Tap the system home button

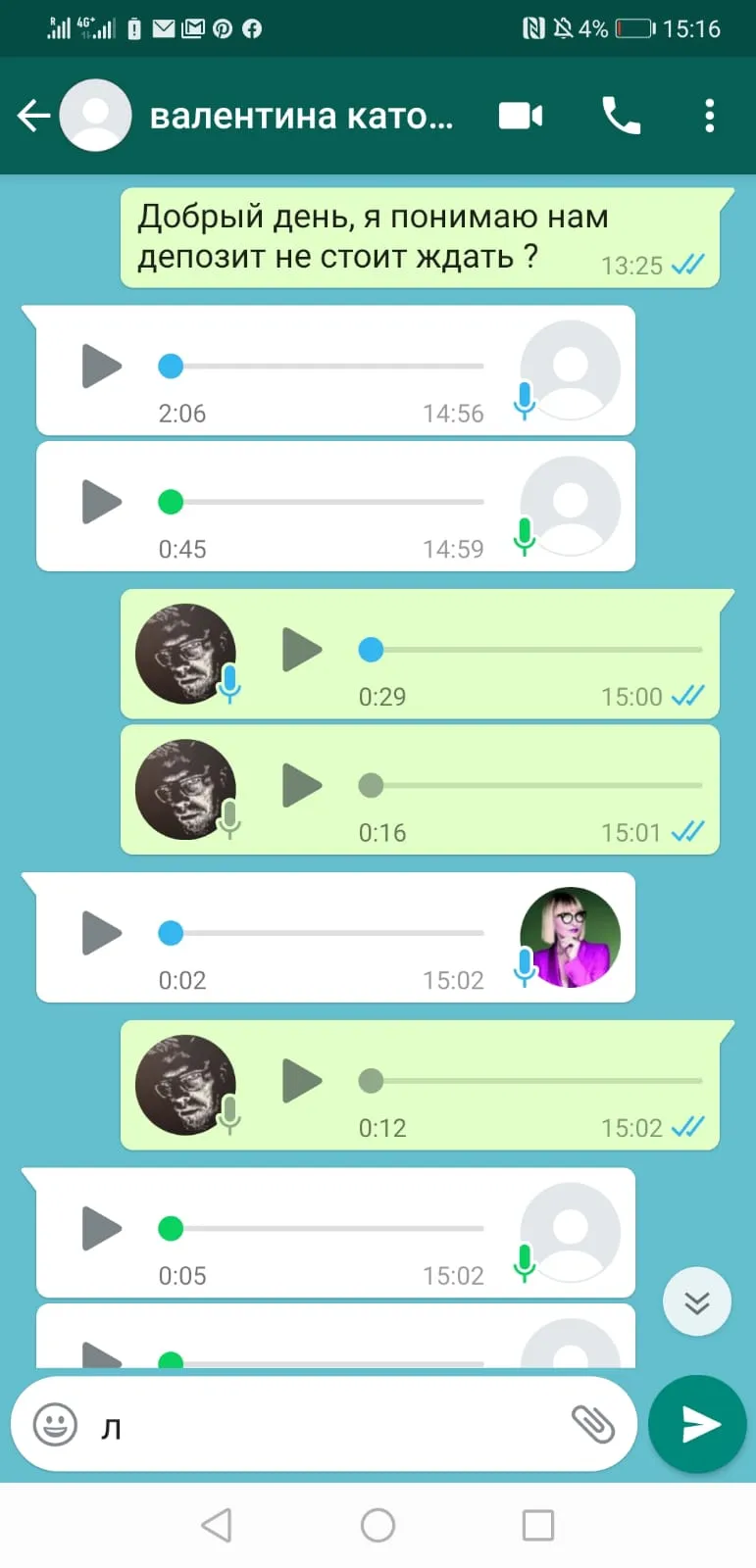378,1525
